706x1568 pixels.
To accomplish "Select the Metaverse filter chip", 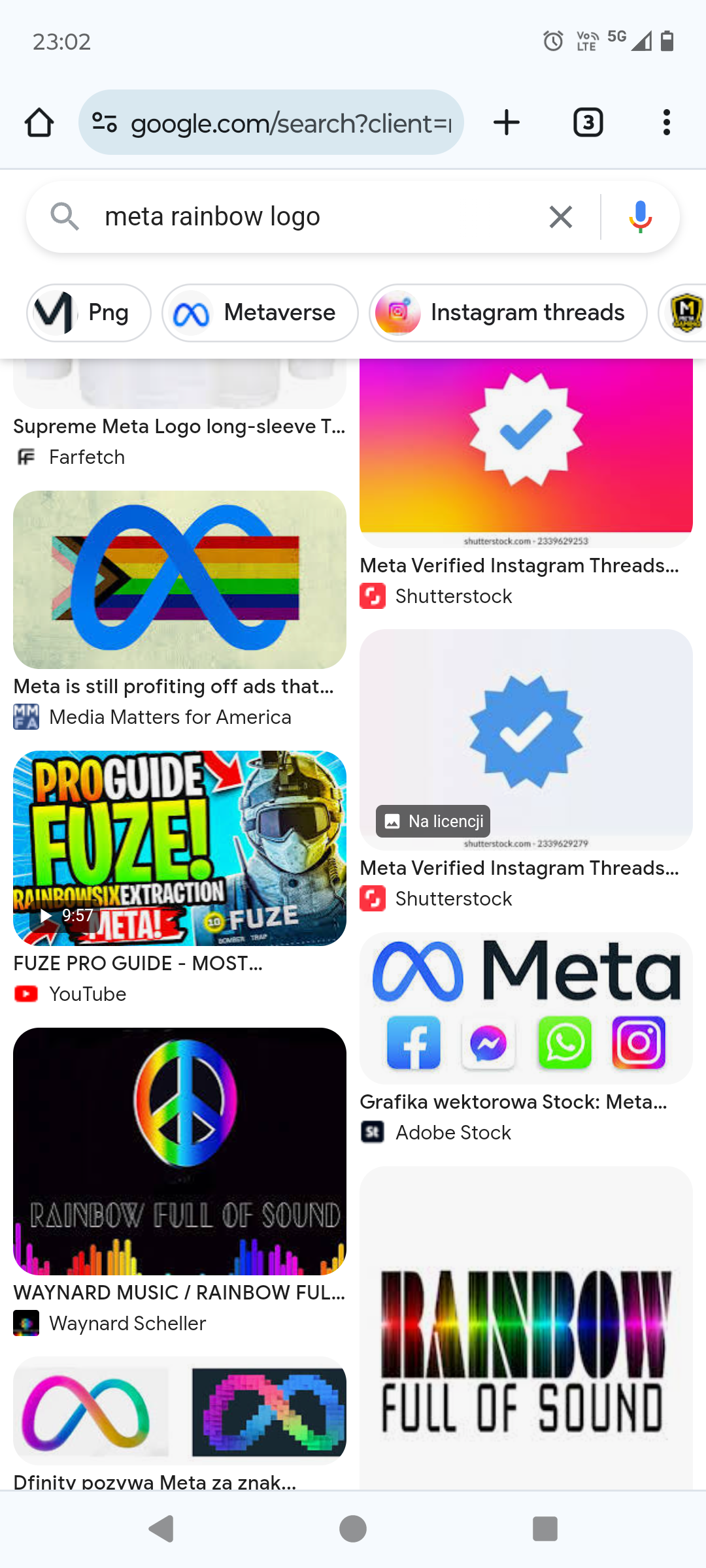I will (260, 313).
